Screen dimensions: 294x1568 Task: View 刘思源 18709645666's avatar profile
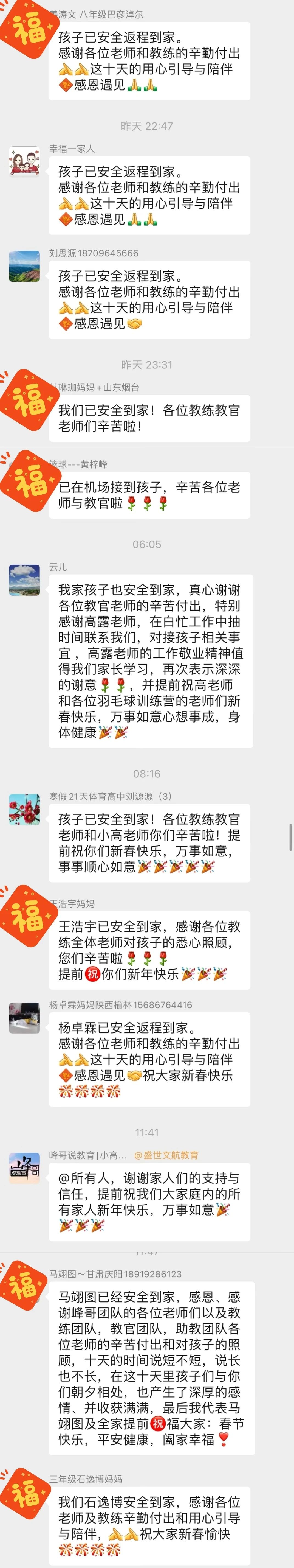(24, 266)
